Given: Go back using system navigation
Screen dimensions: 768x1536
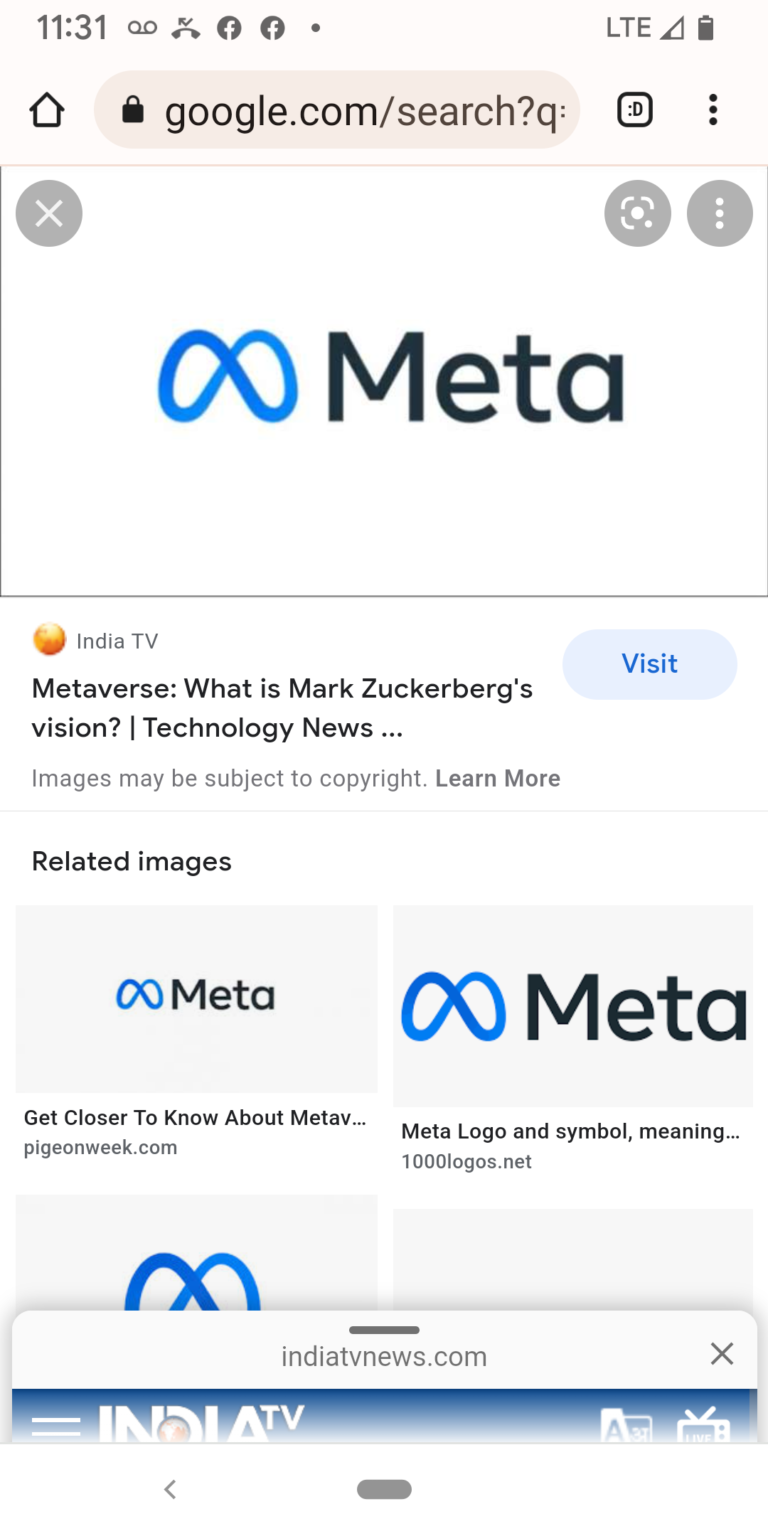Looking at the screenshot, I should (x=170, y=1489).
